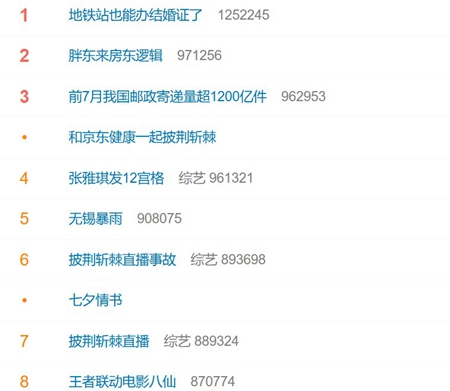View the topic 张雅琪发12宫格
450x391 pixels.
pyautogui.click(x=116, y=178)
